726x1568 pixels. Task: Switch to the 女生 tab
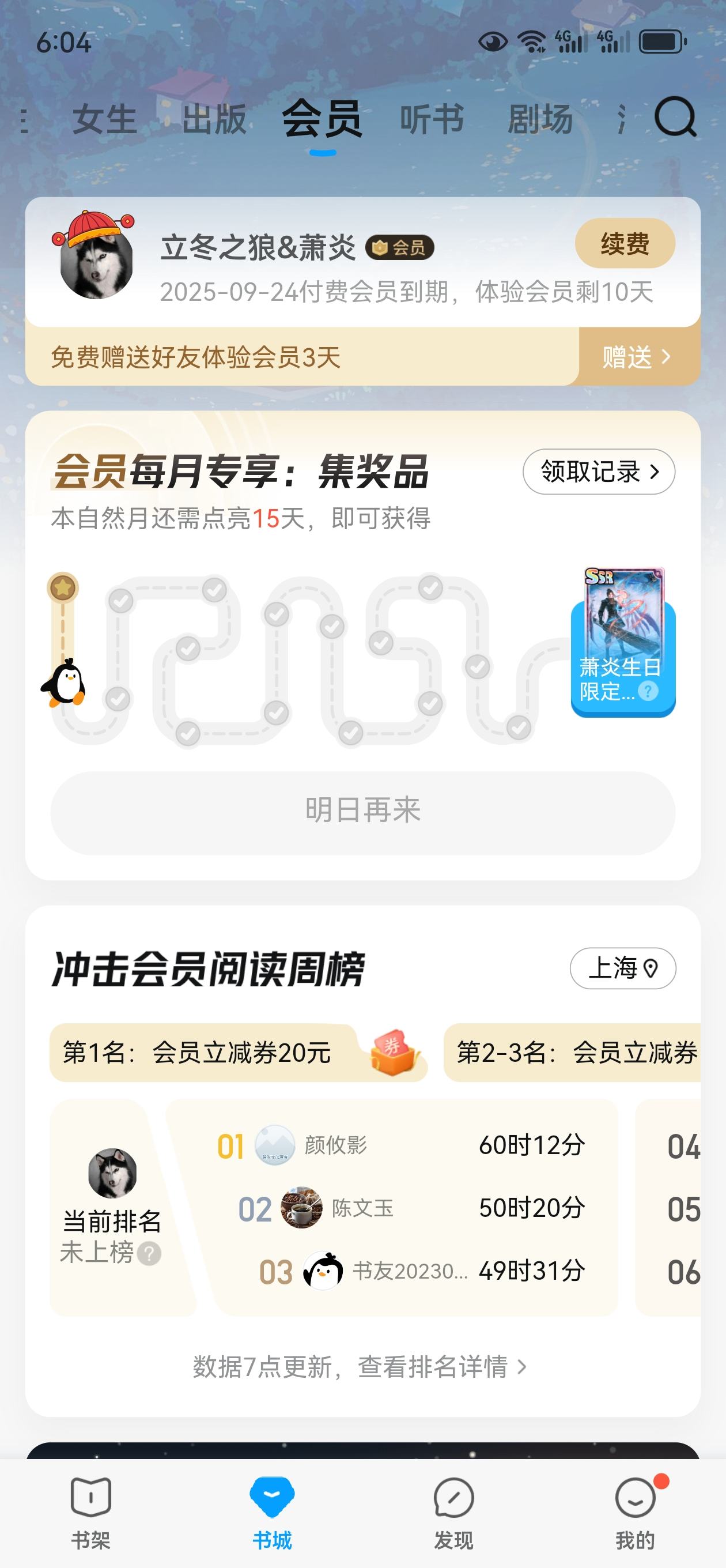point(105,119)
